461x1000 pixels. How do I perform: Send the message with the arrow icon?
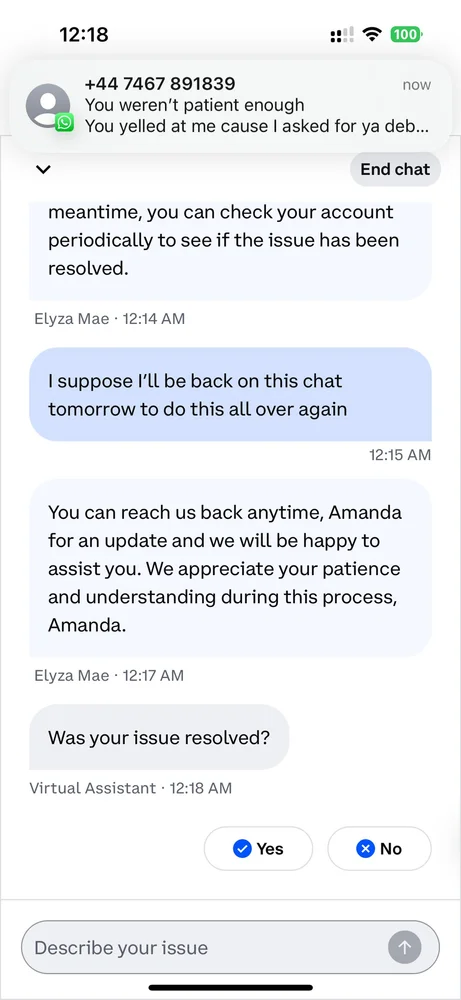pyautogui.click(x=405, y=947)
